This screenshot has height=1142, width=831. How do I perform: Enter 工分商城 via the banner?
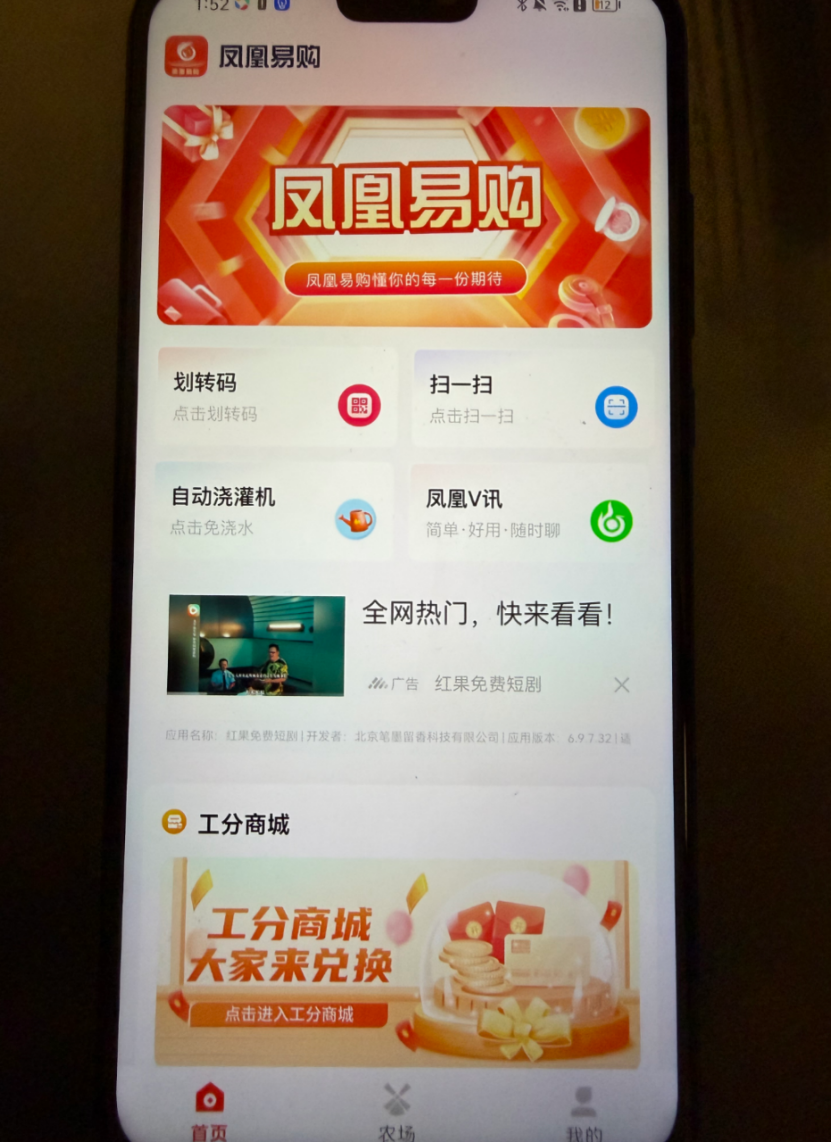click(397, 962)
